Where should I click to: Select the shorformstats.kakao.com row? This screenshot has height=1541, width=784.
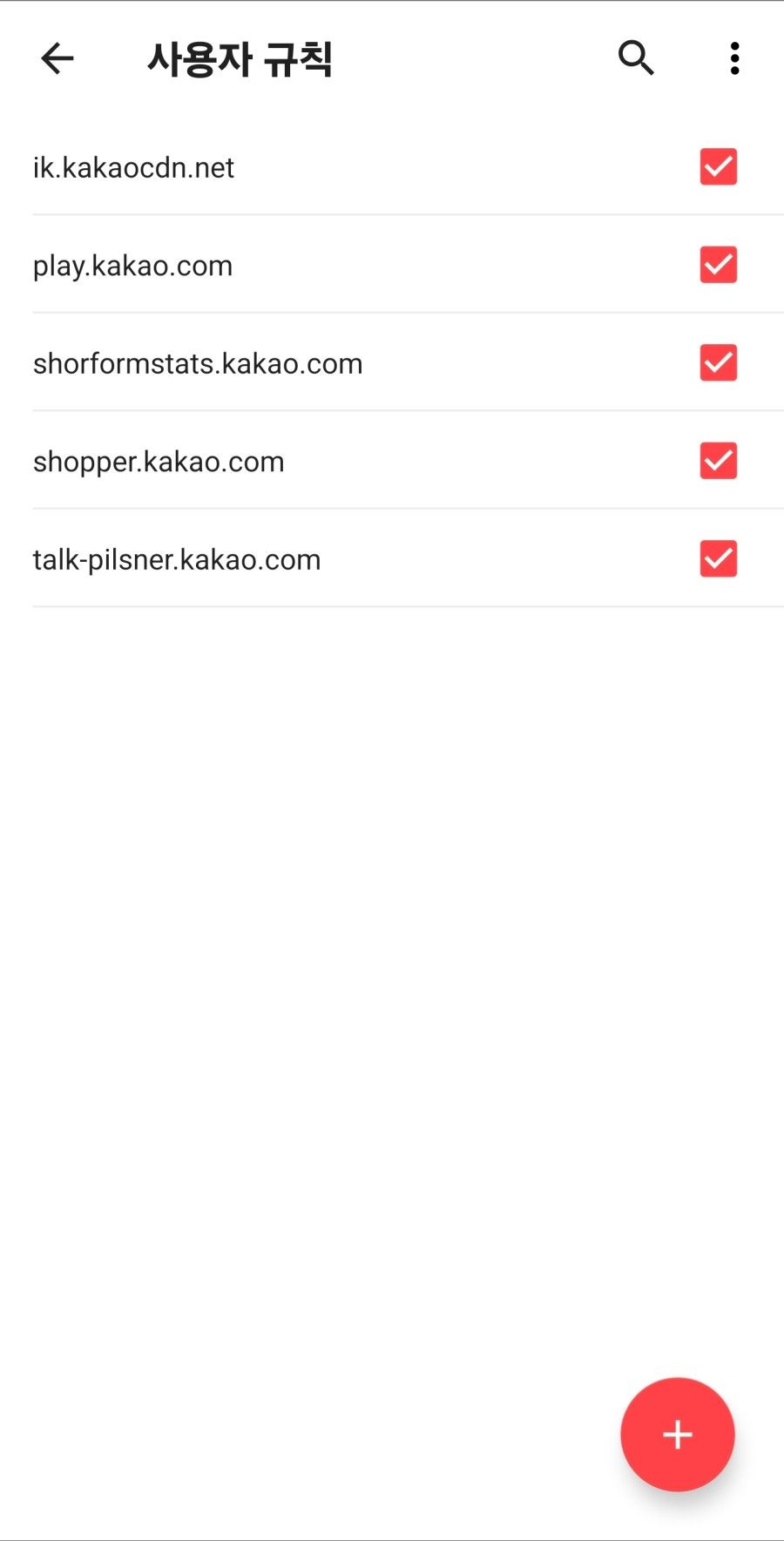(x=198, y=363)
